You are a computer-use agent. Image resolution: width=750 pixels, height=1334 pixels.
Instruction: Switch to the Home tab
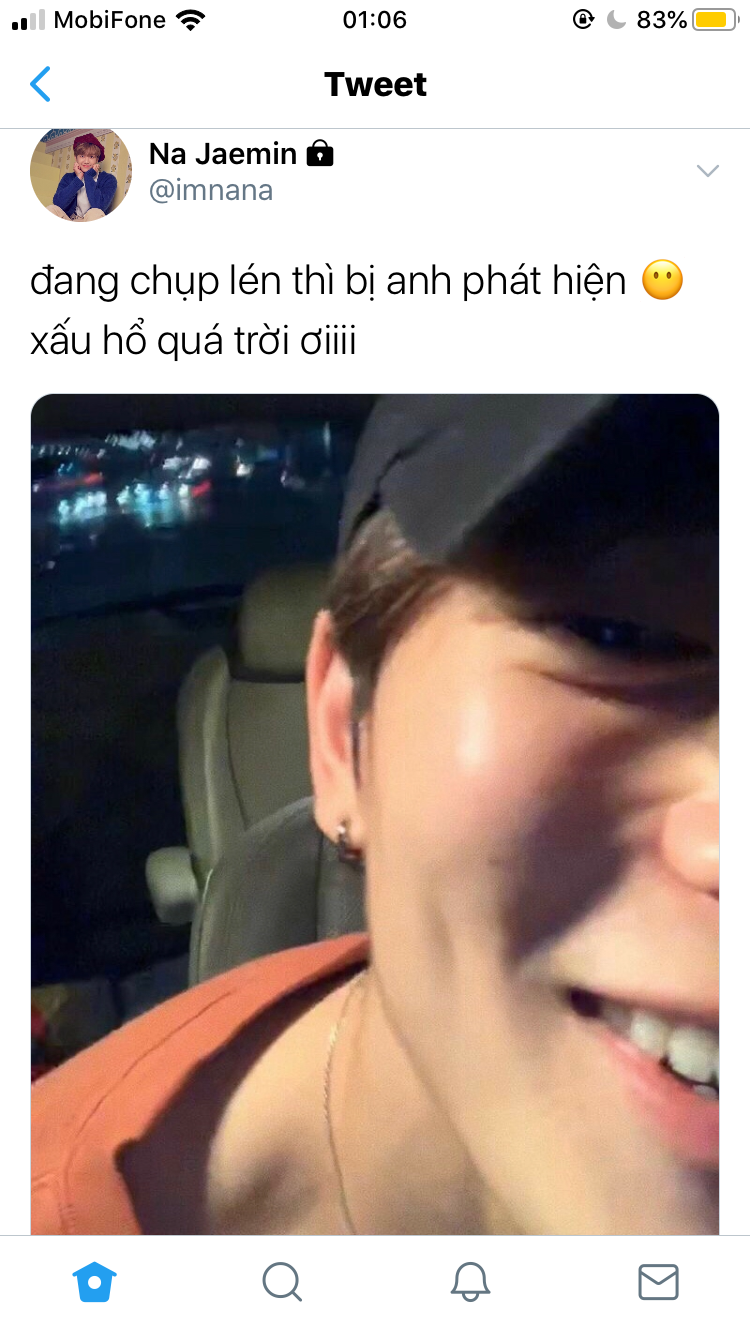pos(95,1281)
